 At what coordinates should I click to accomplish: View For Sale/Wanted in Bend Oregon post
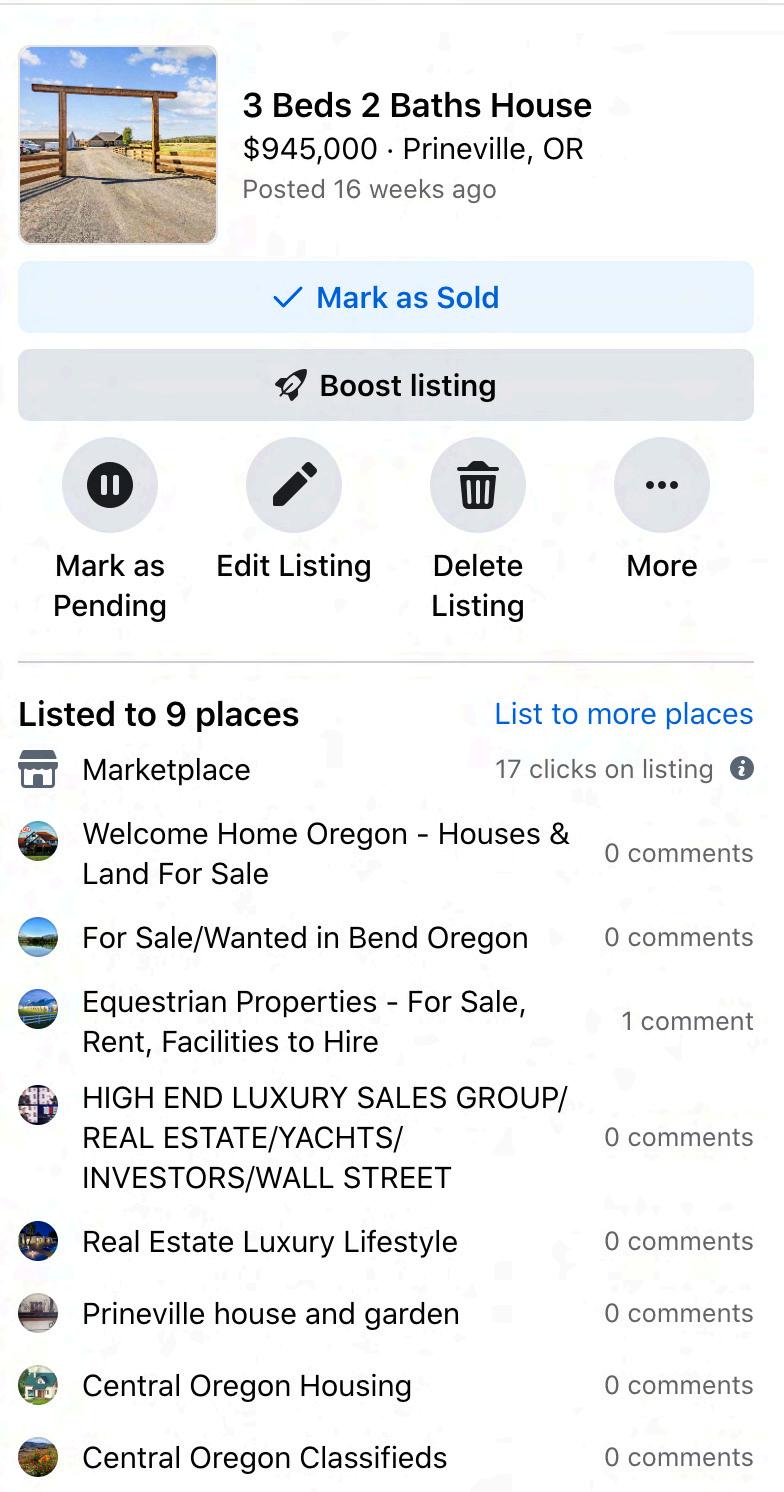(305, 938)
